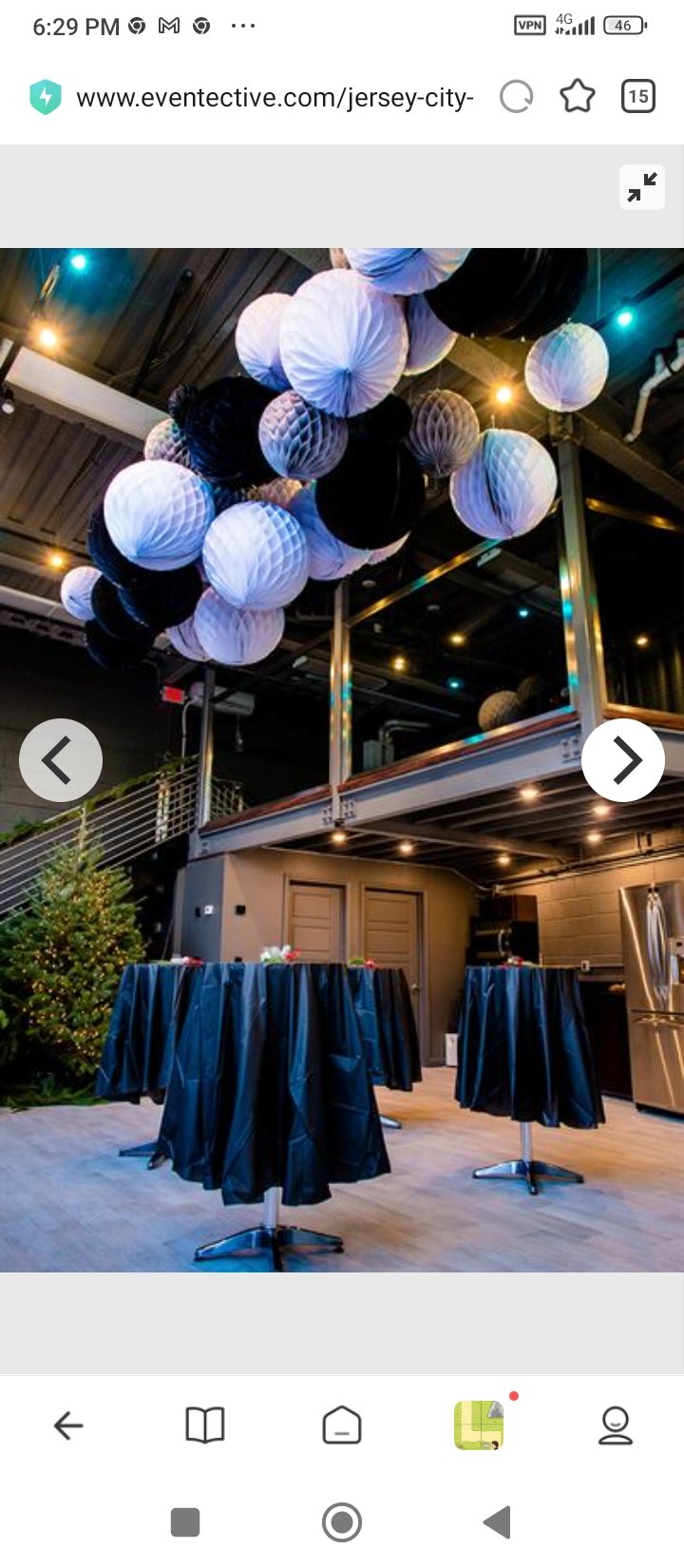Open the profile account icon

click(x=616, y=1425)
